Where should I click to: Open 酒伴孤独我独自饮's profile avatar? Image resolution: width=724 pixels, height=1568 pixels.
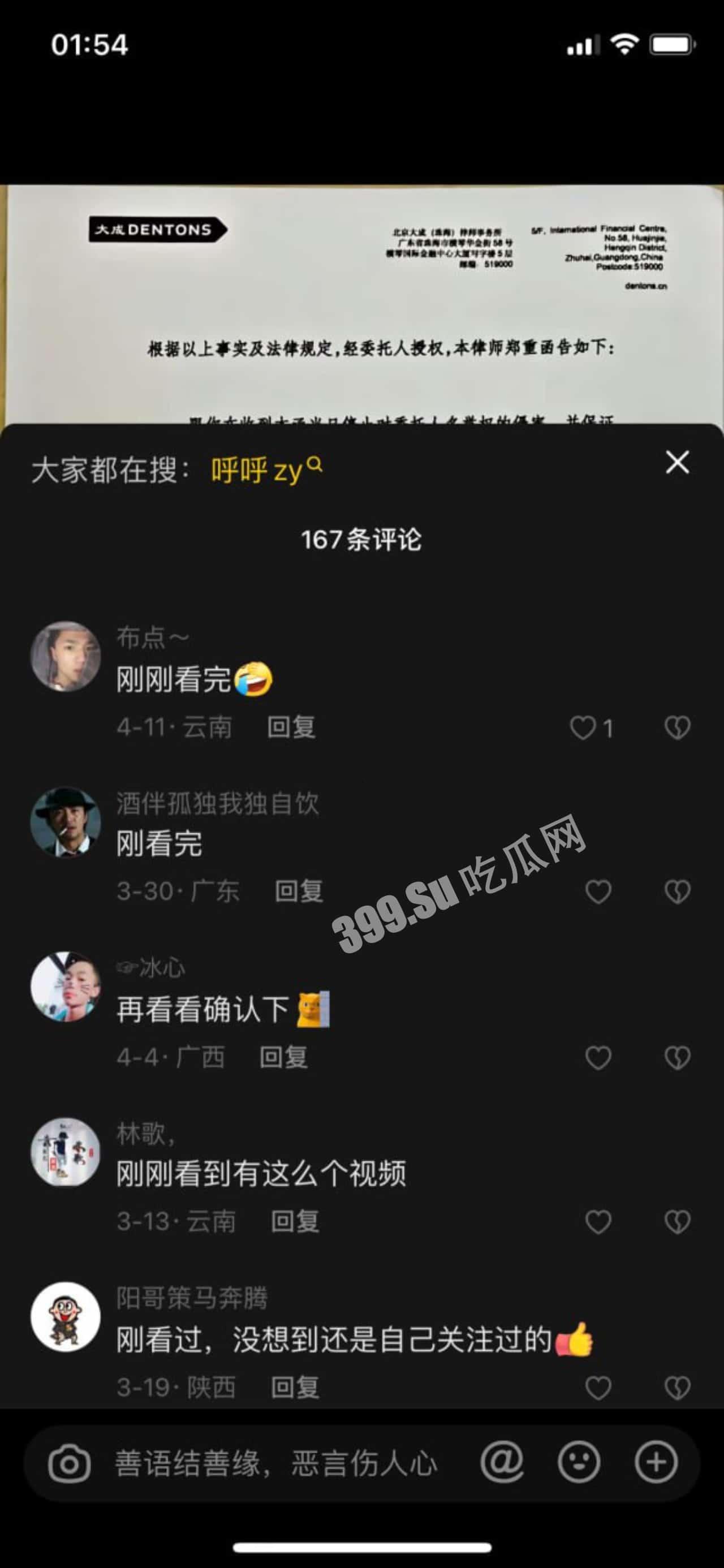click(x=66, y=822)
